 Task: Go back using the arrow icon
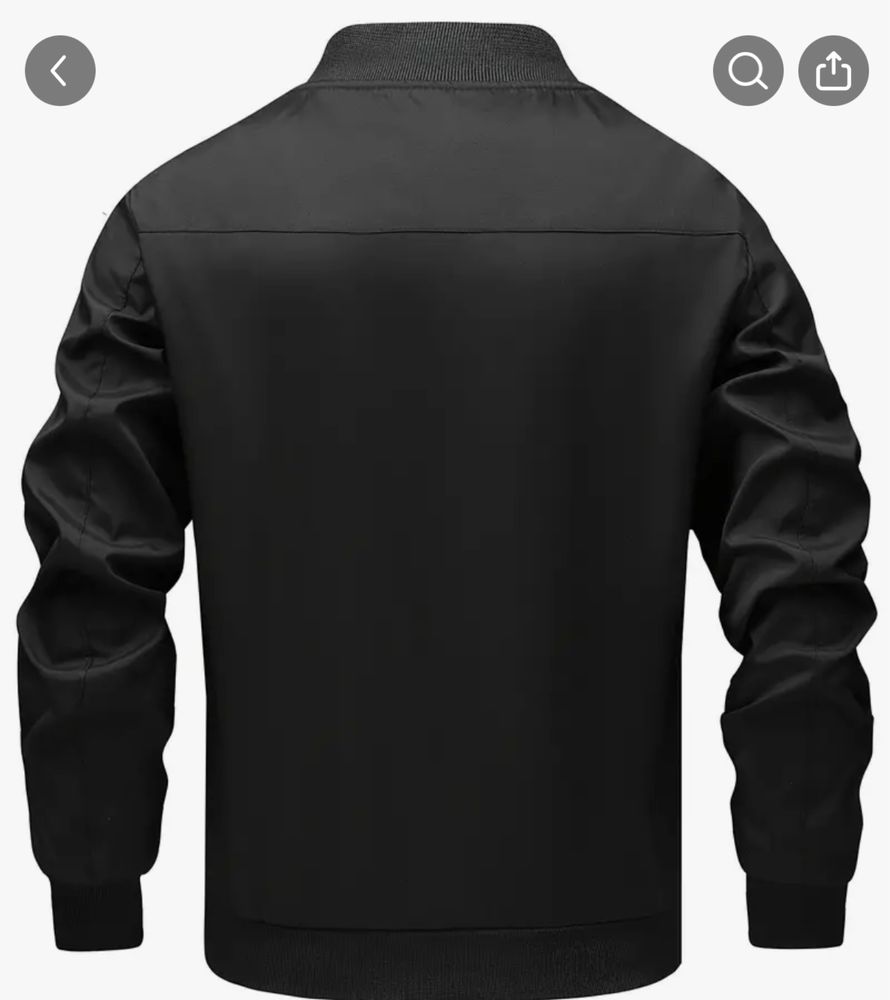point(60,71)
